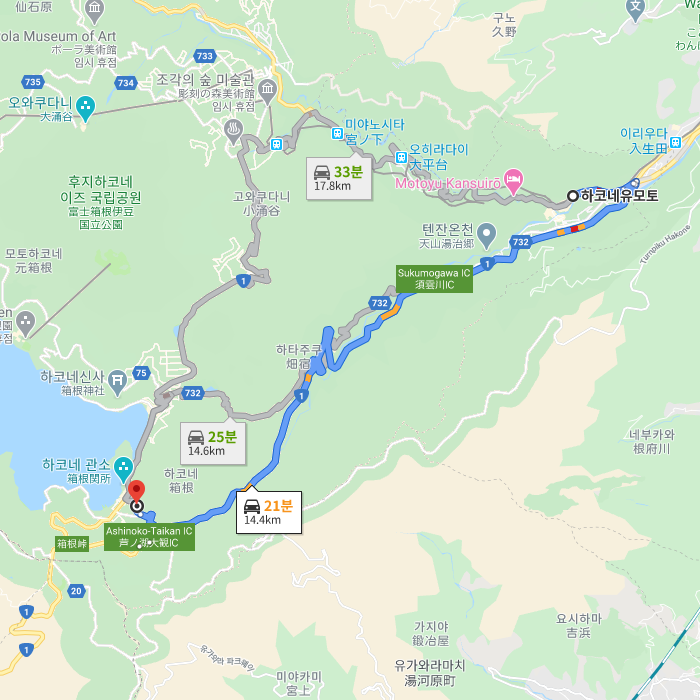700x700 pixels.
Task: Tap the red destination pin
Action: 137,491
